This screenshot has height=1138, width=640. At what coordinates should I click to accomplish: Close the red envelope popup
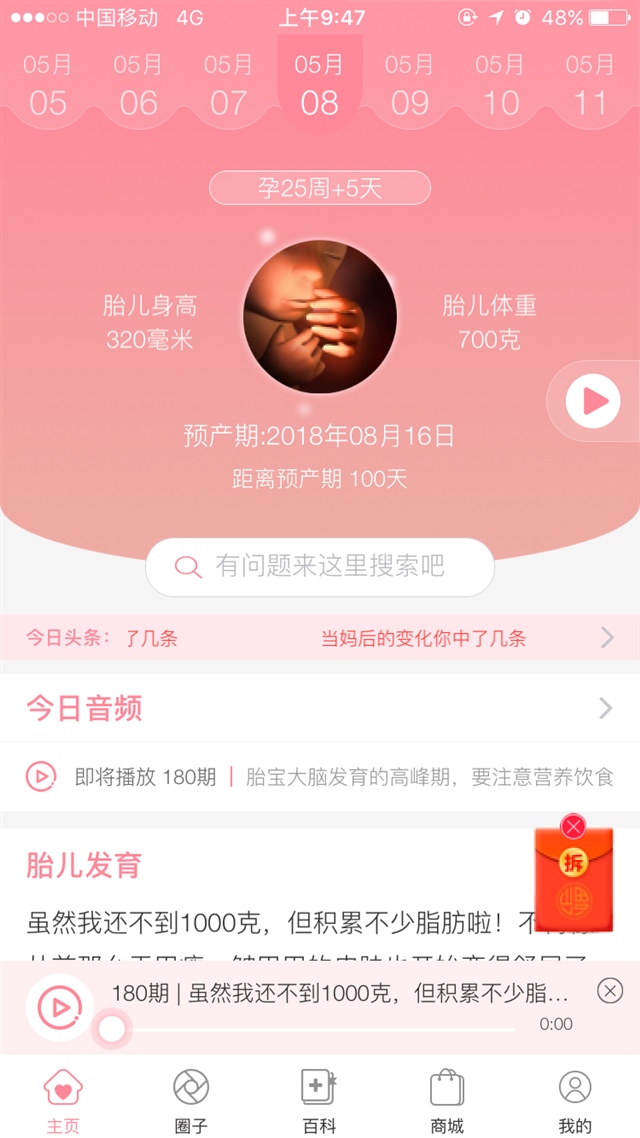(573, 826)
